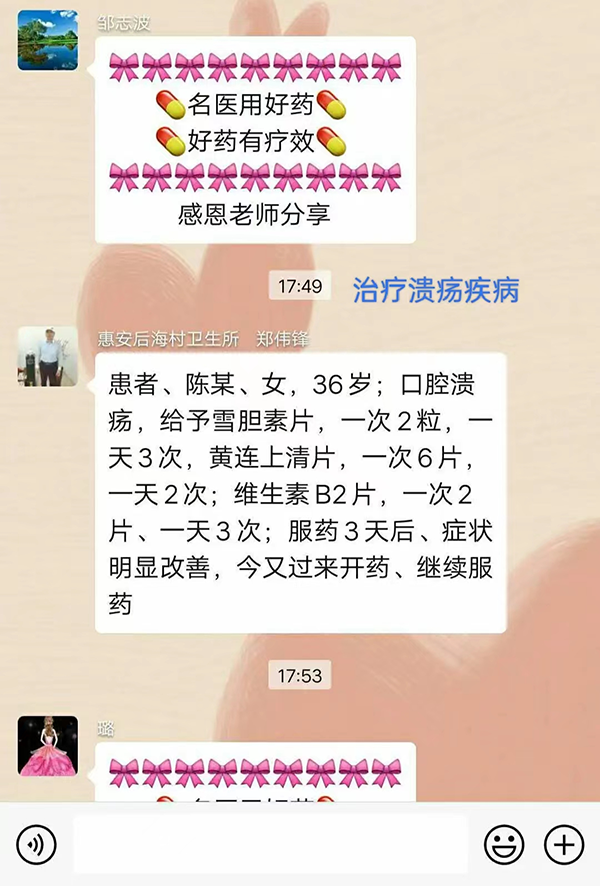This screenshot has width=600, height=886.
Task: Open the emoji sticker picker
Action: pos(504,846)
